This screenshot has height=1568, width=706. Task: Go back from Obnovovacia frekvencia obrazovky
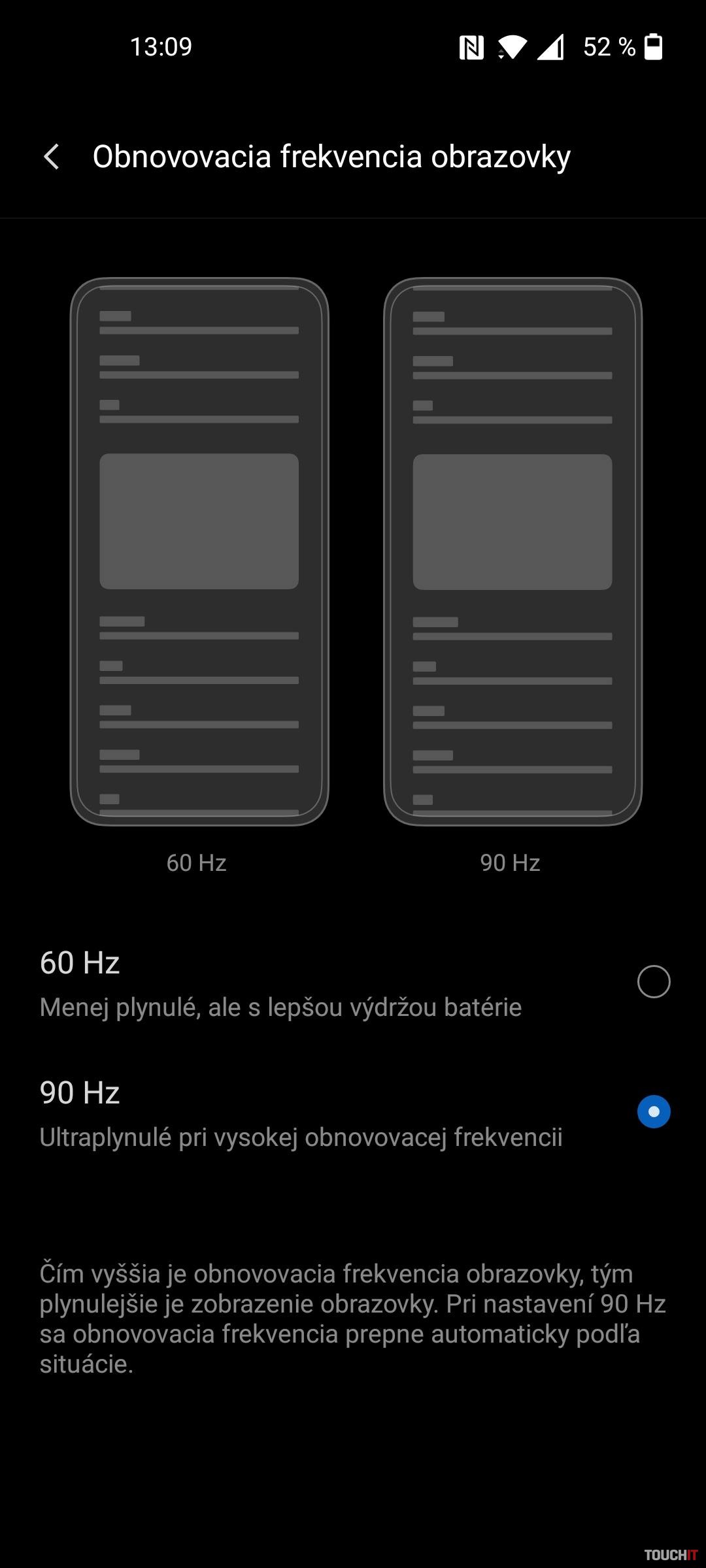tap(52, 157)
